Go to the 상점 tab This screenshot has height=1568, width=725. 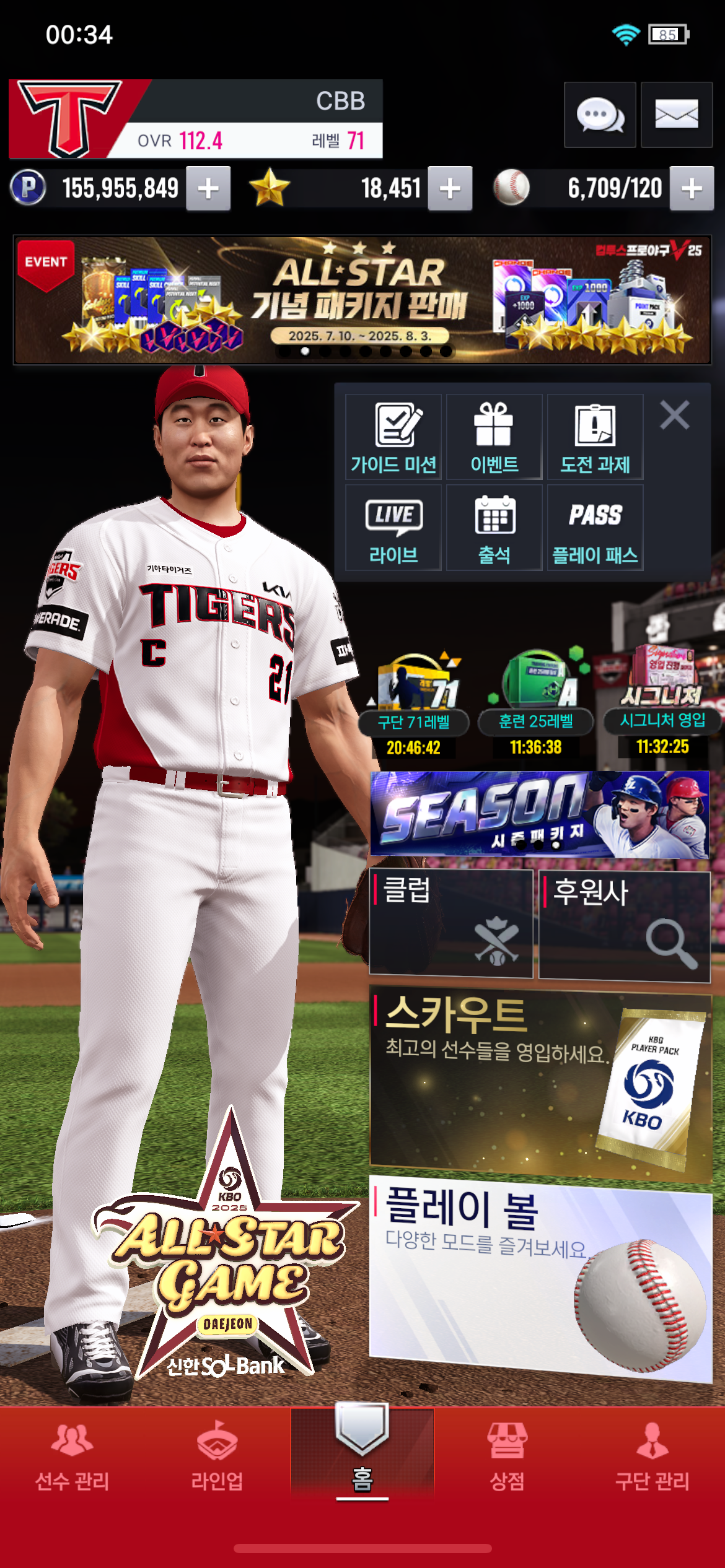point(507,1457)
